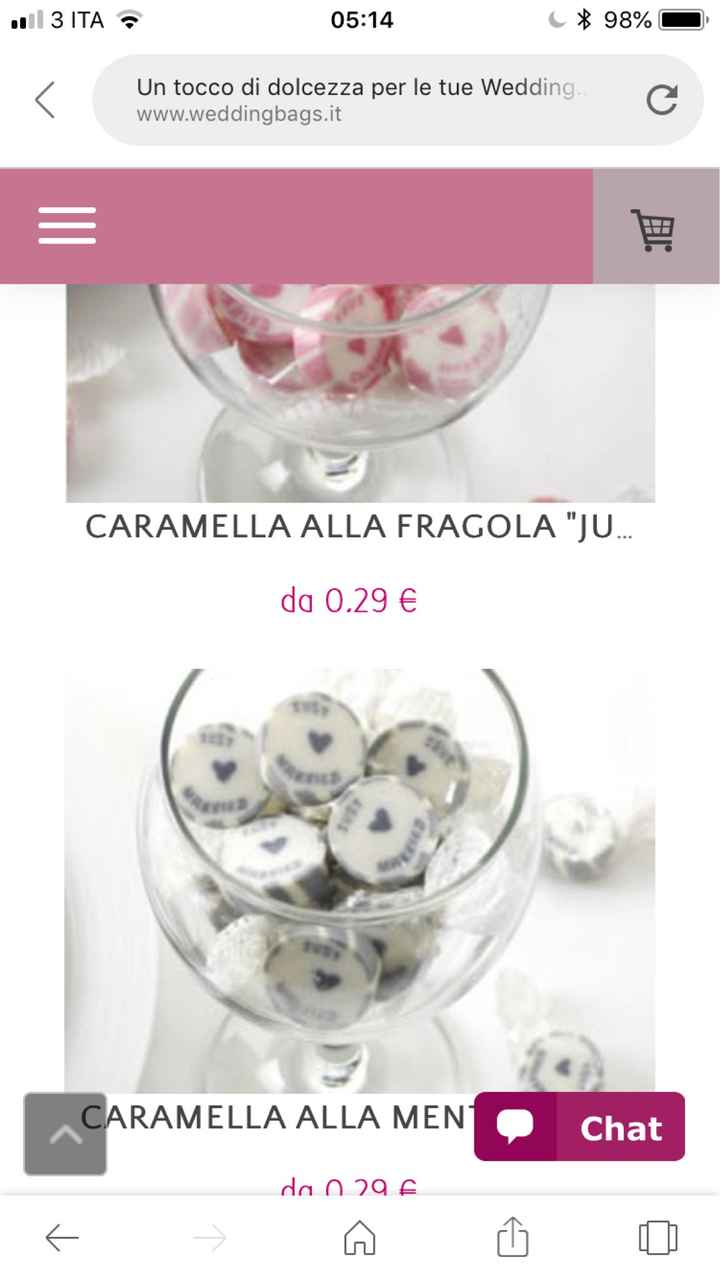Reload the weddingbags.it page
This screenshot has height=1280, width=720.
point(661,100)
